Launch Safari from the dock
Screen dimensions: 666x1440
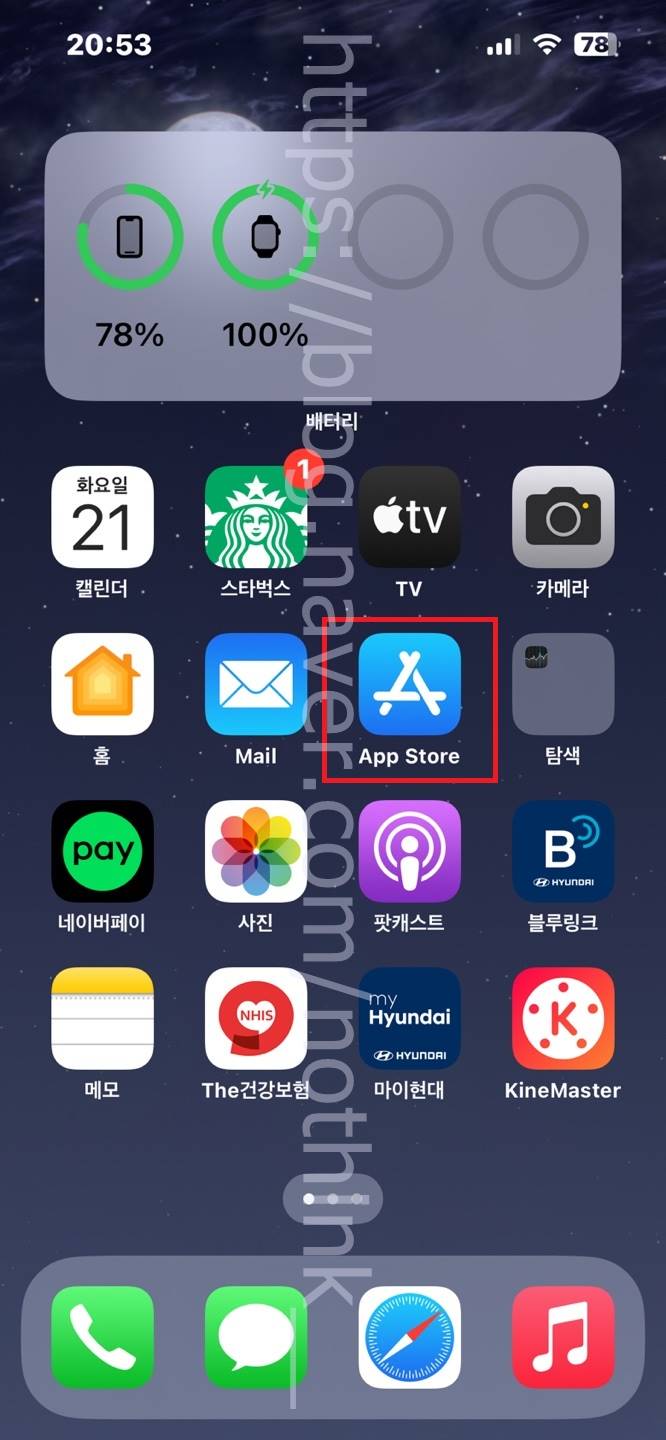410,1337
